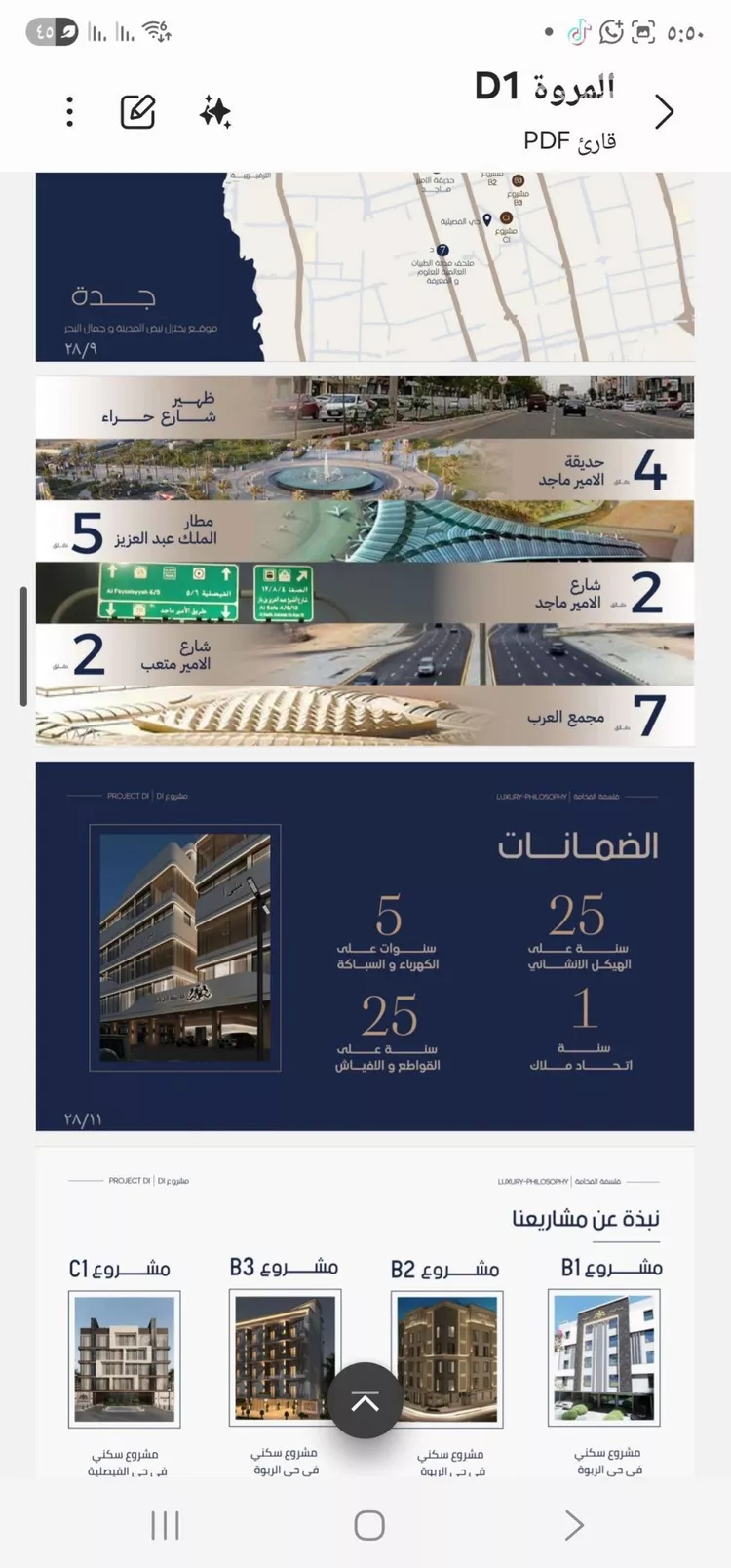Jump to top with the floating arrow button

click(x=365, y=1401)
